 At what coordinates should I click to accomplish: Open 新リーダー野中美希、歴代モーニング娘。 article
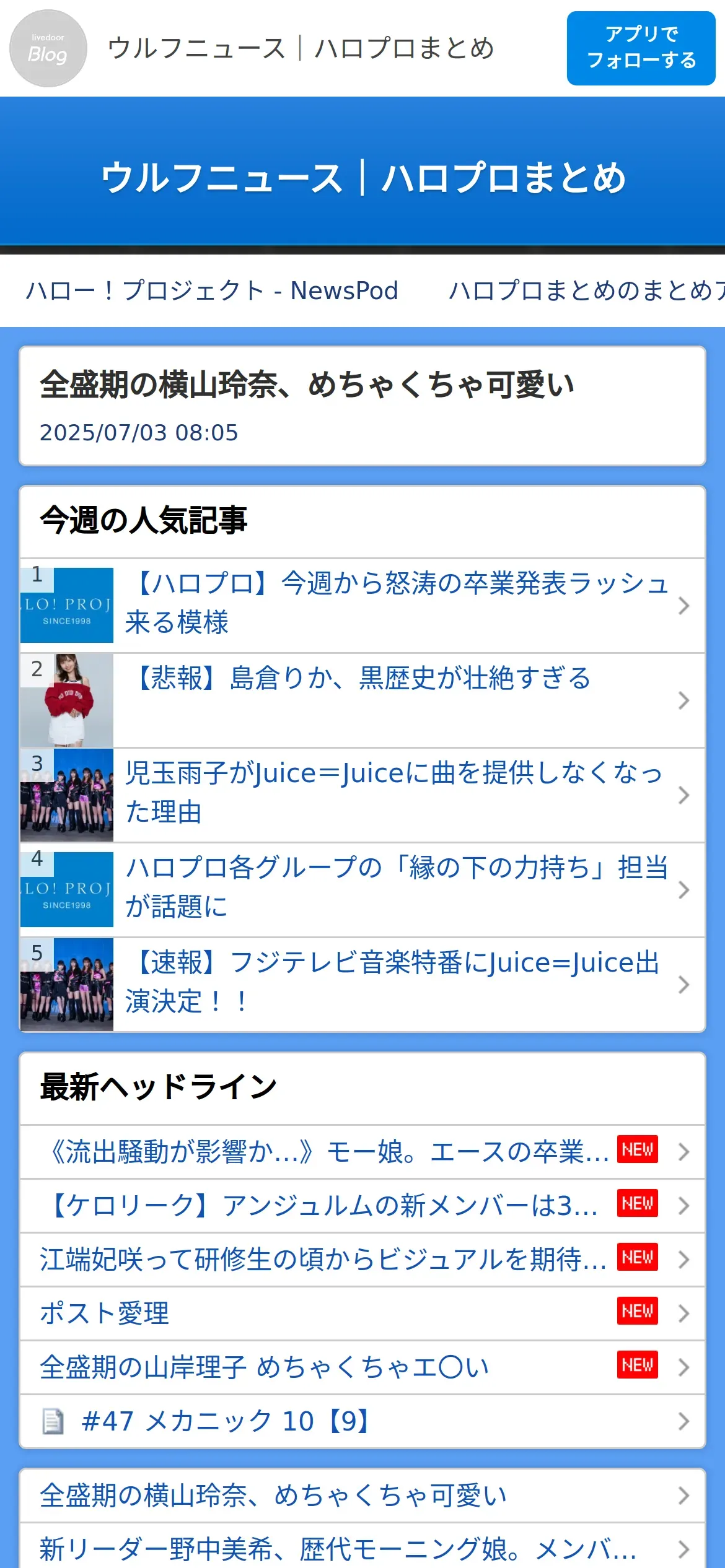(x=338, y=1549)
